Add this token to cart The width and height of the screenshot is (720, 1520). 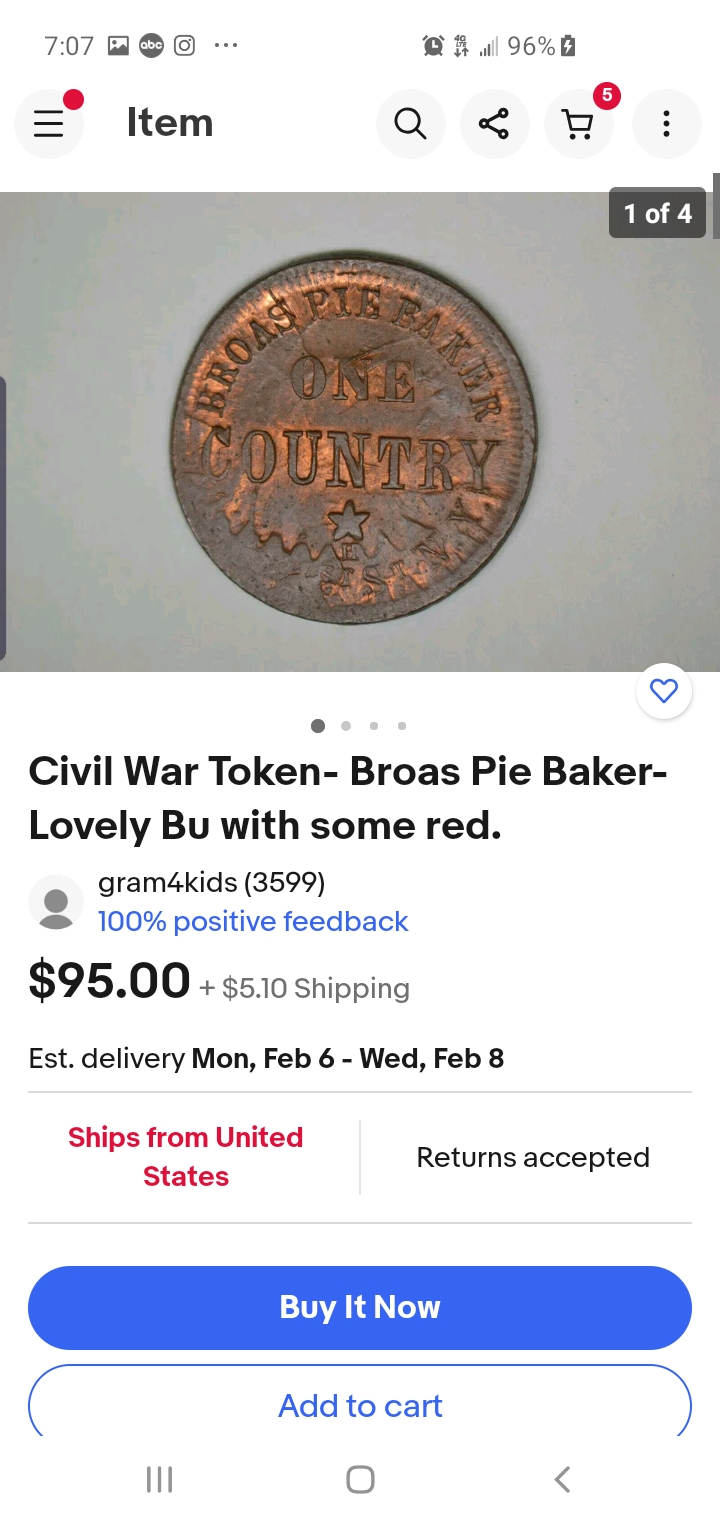(x=360, y=1405)
